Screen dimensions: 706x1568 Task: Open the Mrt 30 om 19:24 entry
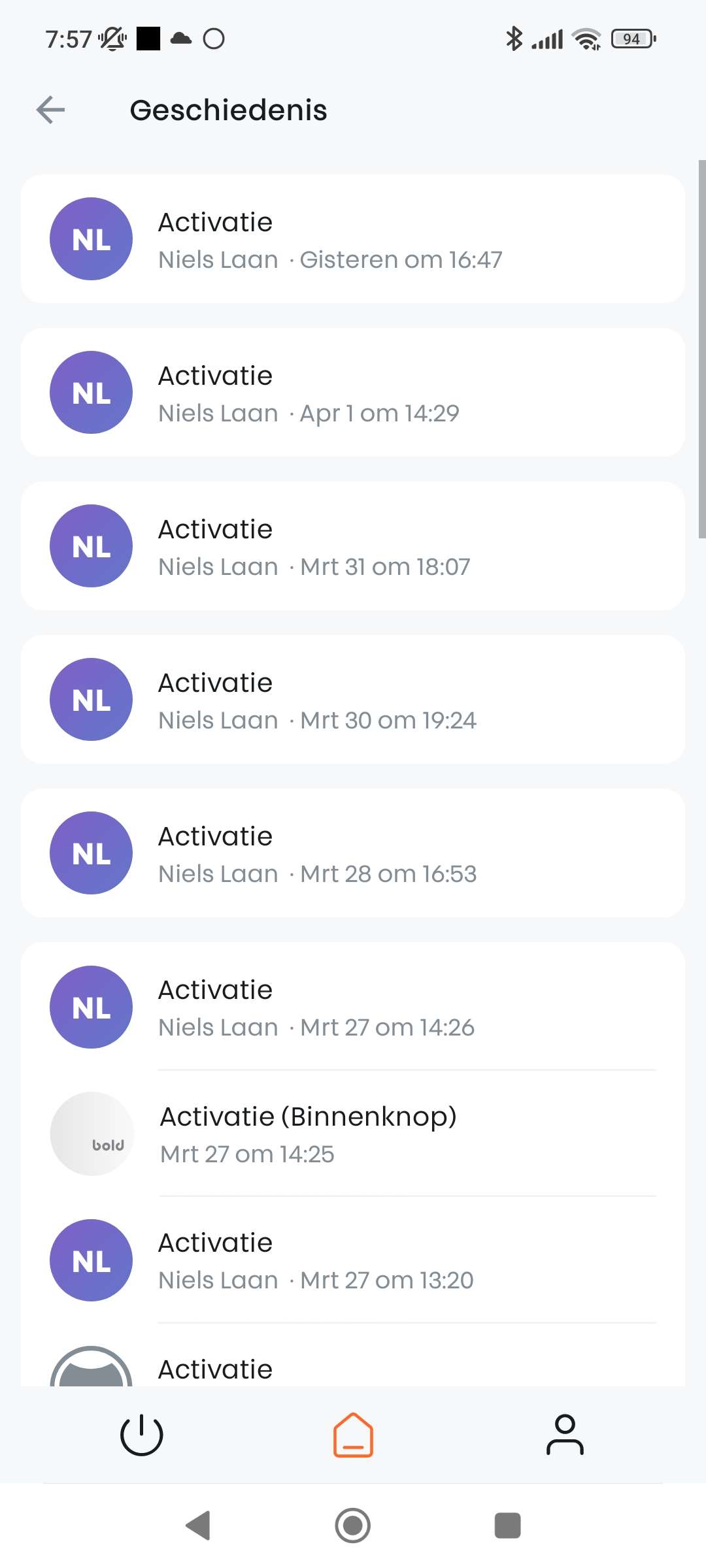(x=353, y=700)
